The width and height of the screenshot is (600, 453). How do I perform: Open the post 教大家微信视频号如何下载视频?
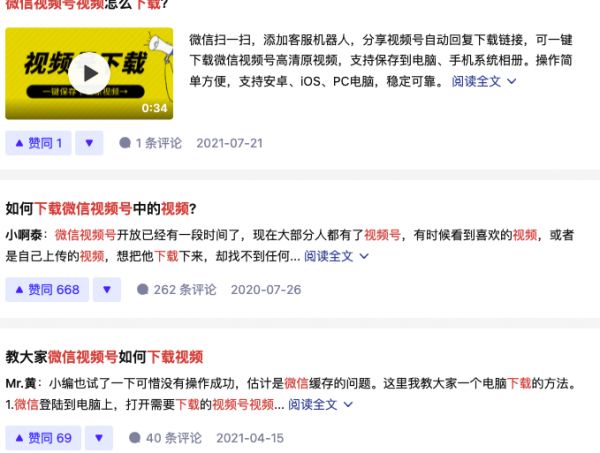click(x=104, y=356)
